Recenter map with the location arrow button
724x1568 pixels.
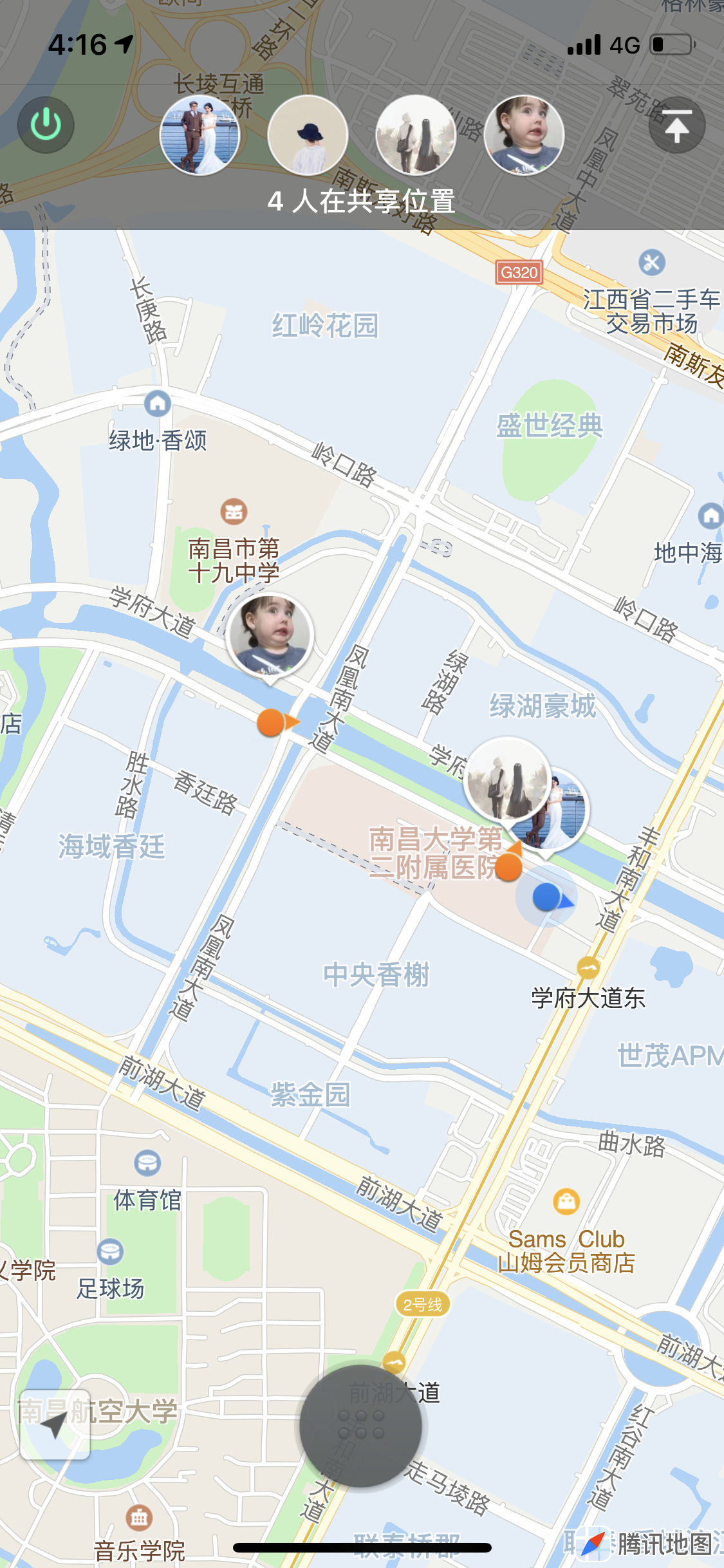click(x=55, y=1425)
